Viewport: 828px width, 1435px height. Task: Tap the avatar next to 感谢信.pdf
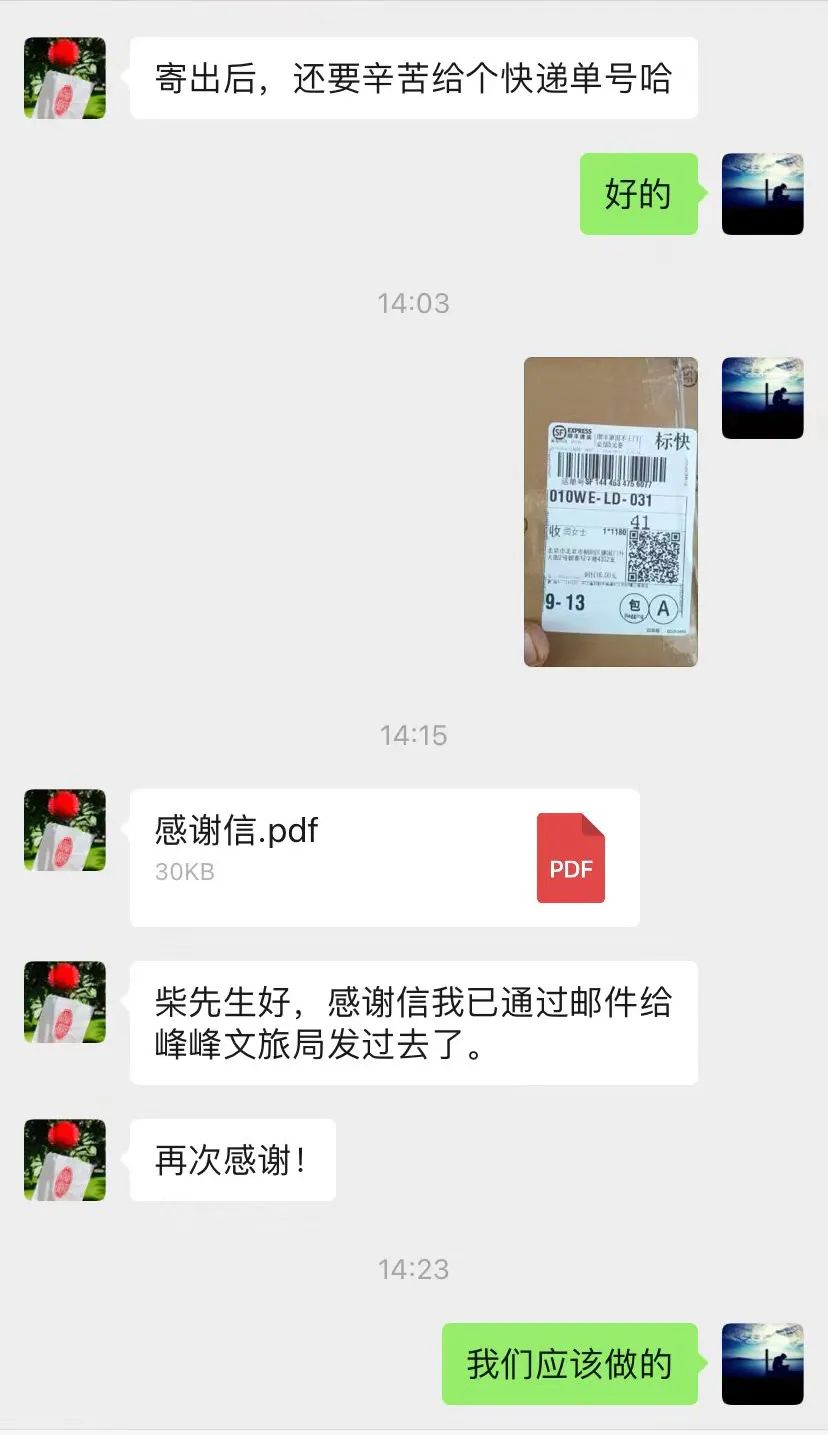pos(65,830)
